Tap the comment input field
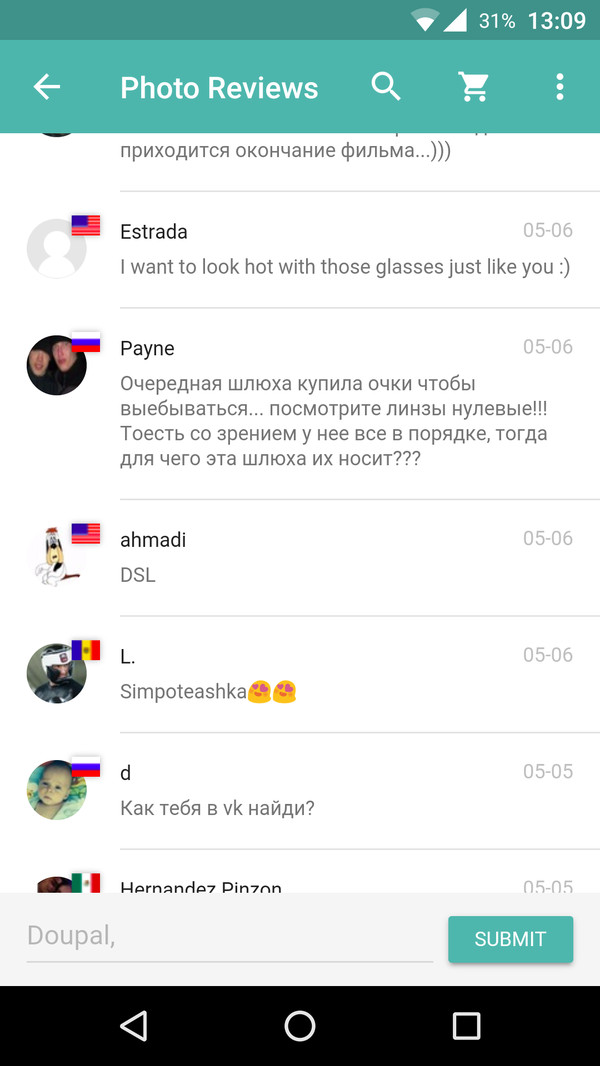 (229, 936)
